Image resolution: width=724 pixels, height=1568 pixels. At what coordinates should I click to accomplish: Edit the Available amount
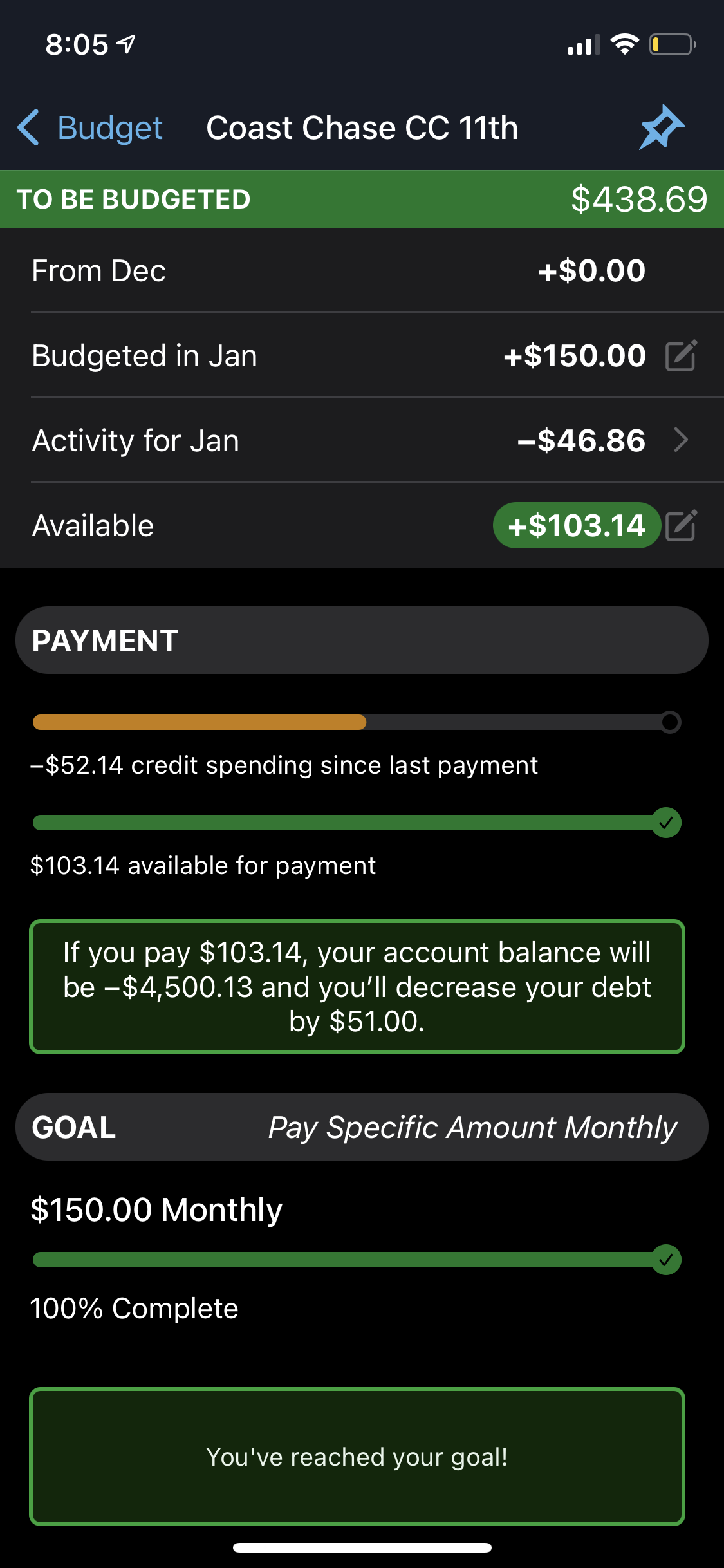tap(681, 525)
